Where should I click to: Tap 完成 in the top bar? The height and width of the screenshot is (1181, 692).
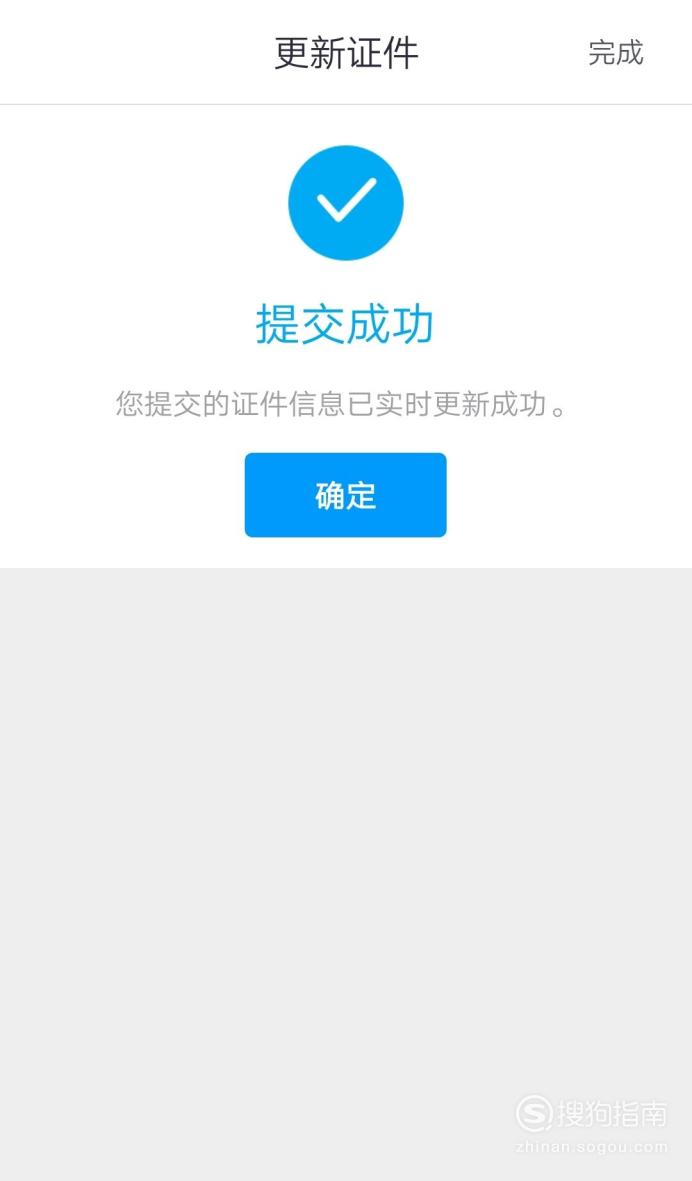tap(616, 53)
